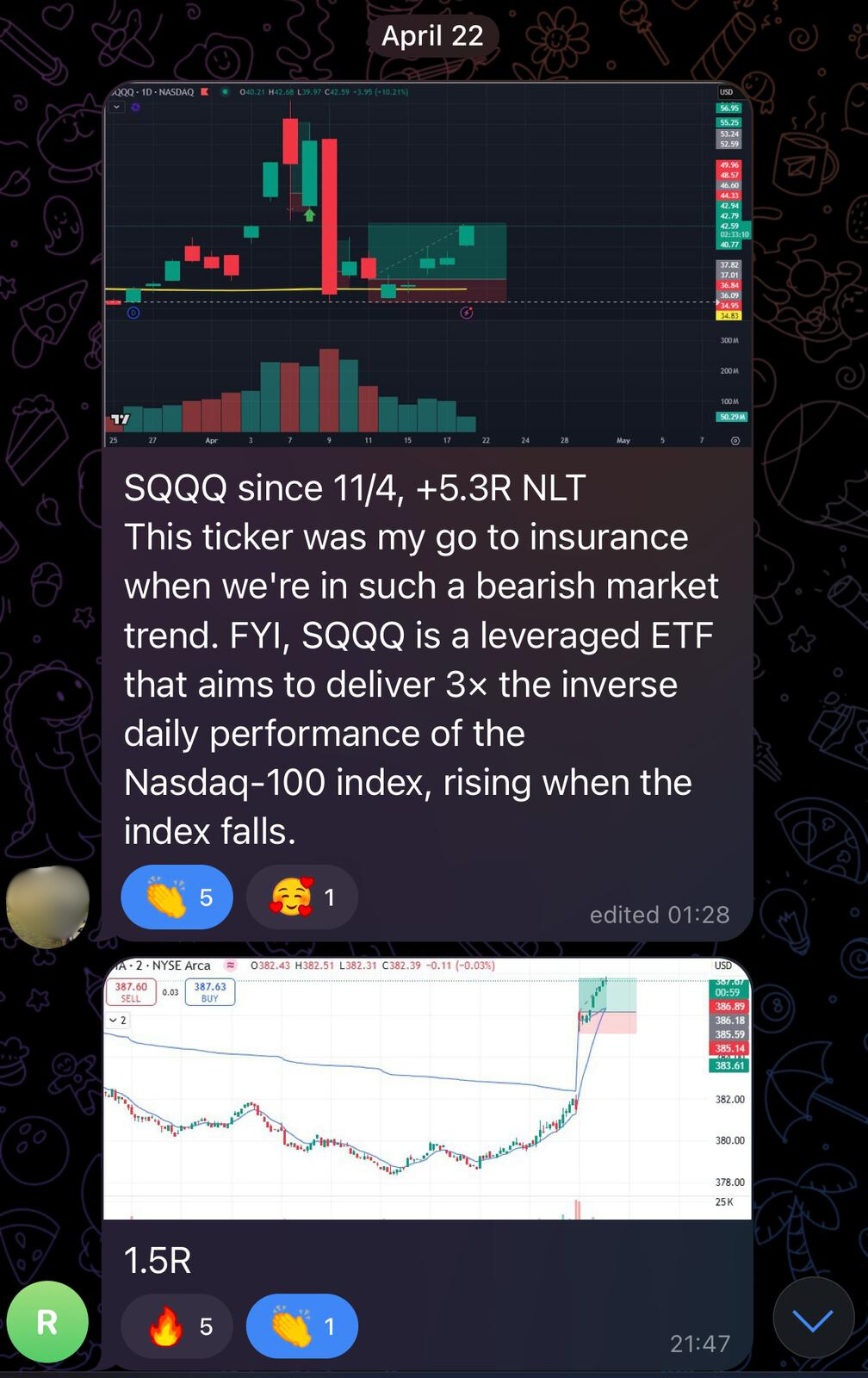Screen dimensions: 868x1378
Task: Tap the heart-face reaction on the SQQQ message
Action: 301,897
